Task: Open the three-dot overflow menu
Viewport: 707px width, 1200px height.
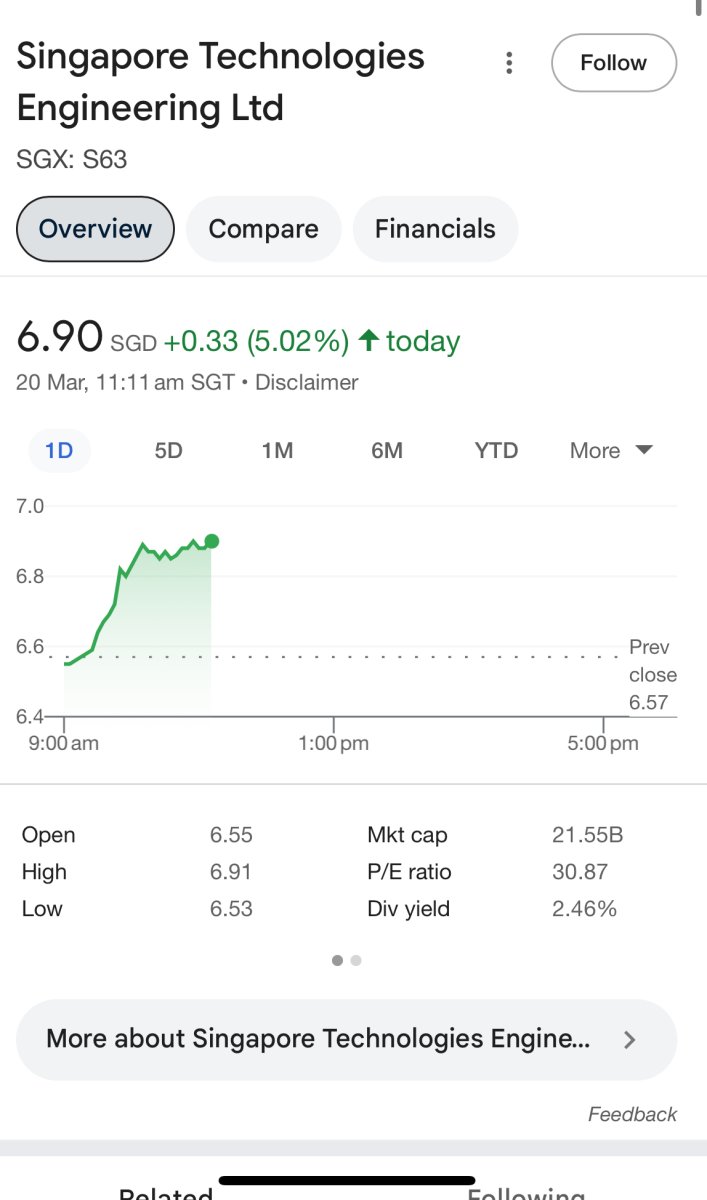Action: [510, 63]
